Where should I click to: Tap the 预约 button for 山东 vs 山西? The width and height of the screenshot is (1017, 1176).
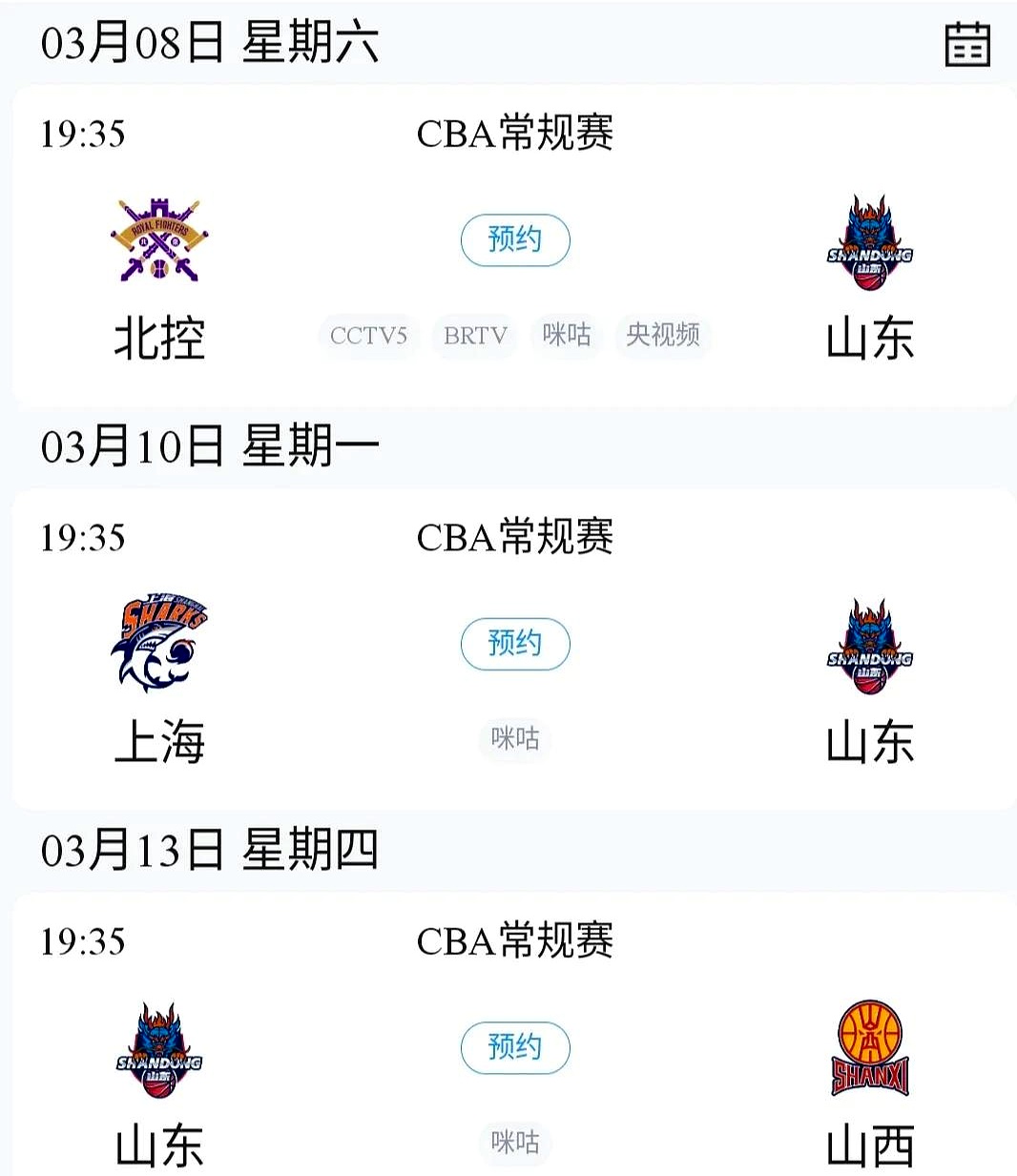tap(515, 1047)
